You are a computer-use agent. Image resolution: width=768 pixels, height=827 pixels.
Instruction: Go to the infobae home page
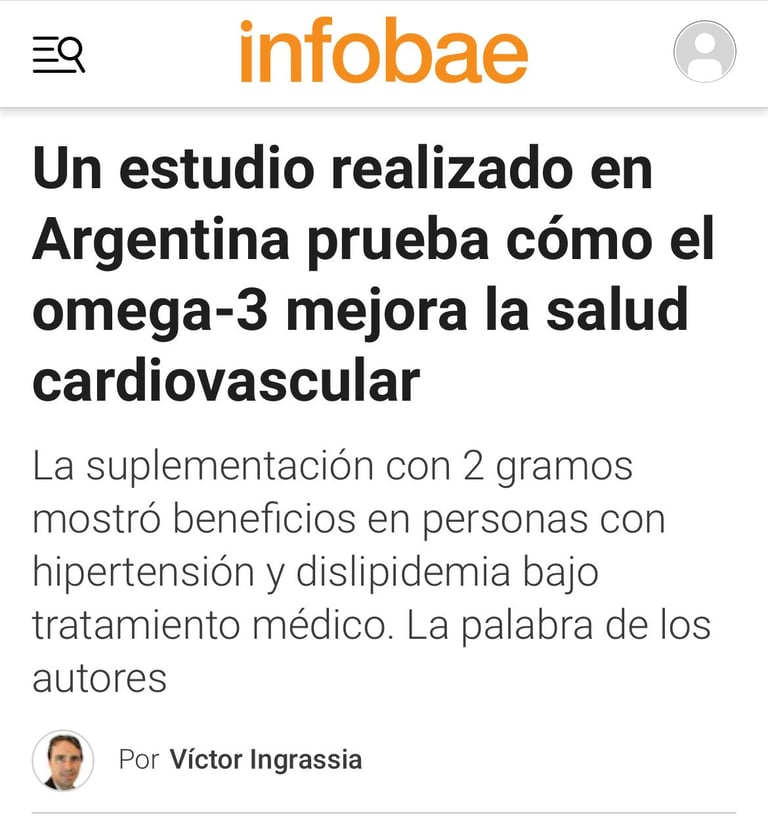coord(384,51)
